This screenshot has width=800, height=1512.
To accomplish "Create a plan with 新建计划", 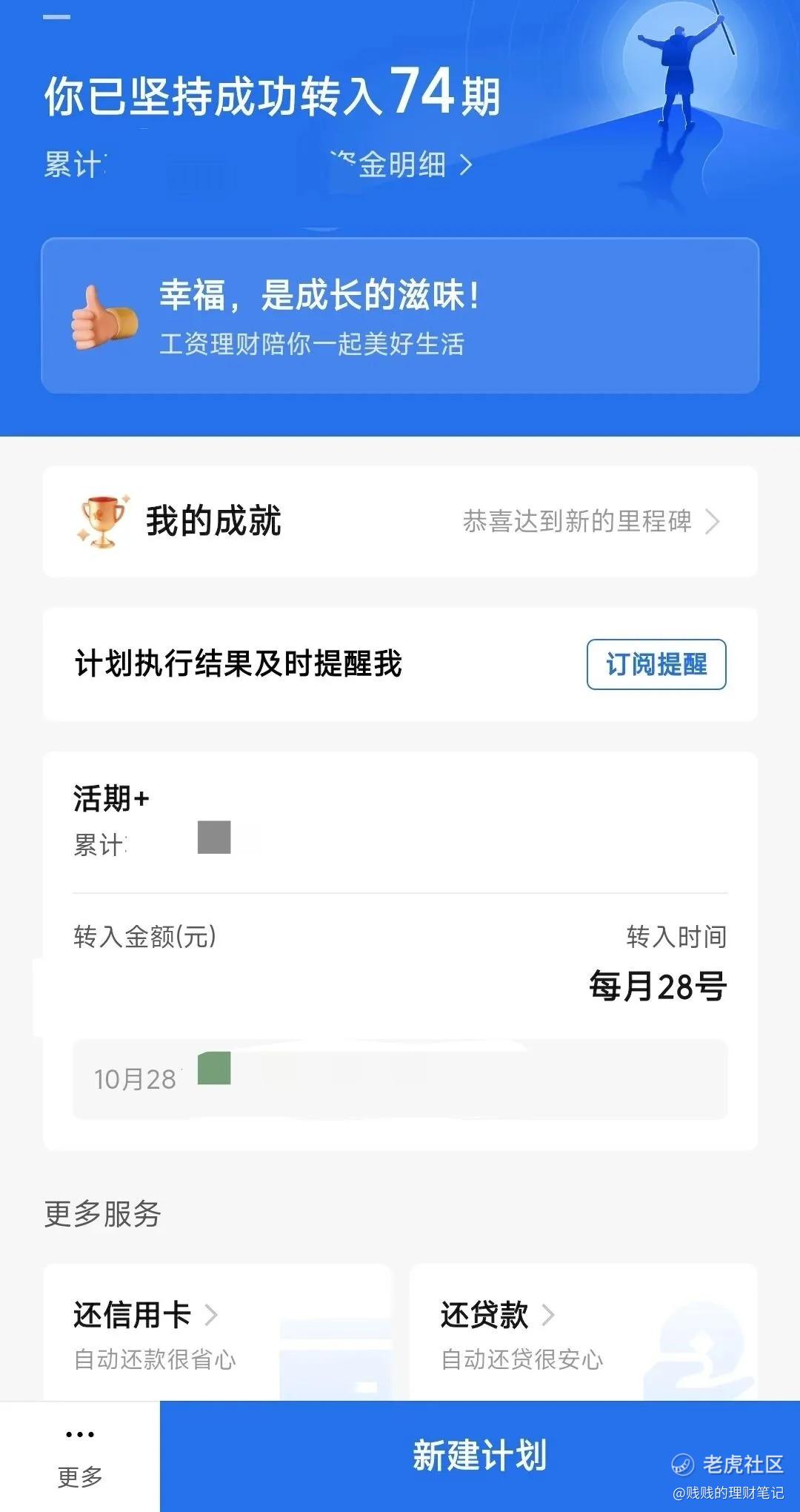I will click(479, 1456).
